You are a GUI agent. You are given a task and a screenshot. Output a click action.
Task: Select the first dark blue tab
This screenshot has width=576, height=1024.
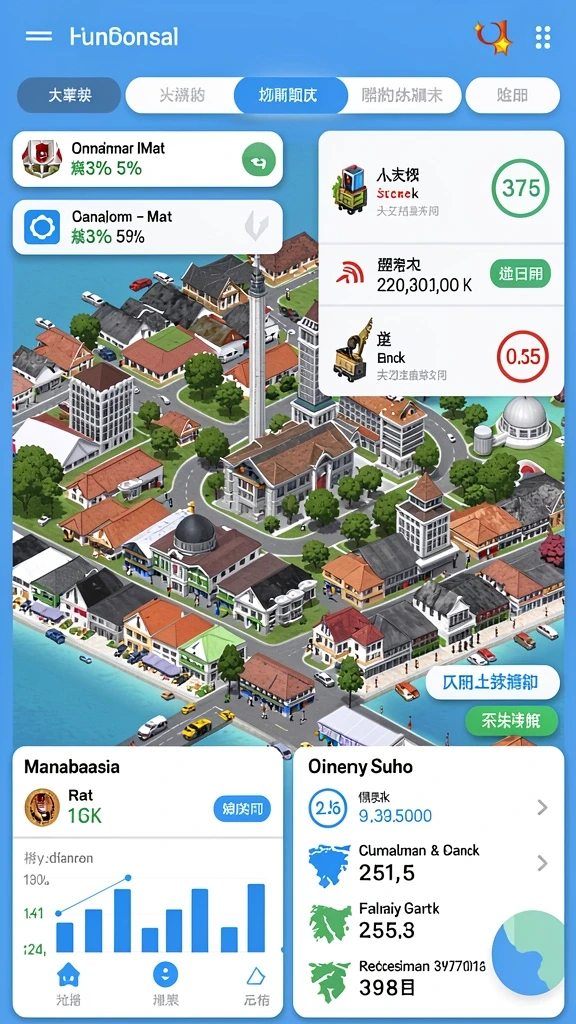(69, 95)
